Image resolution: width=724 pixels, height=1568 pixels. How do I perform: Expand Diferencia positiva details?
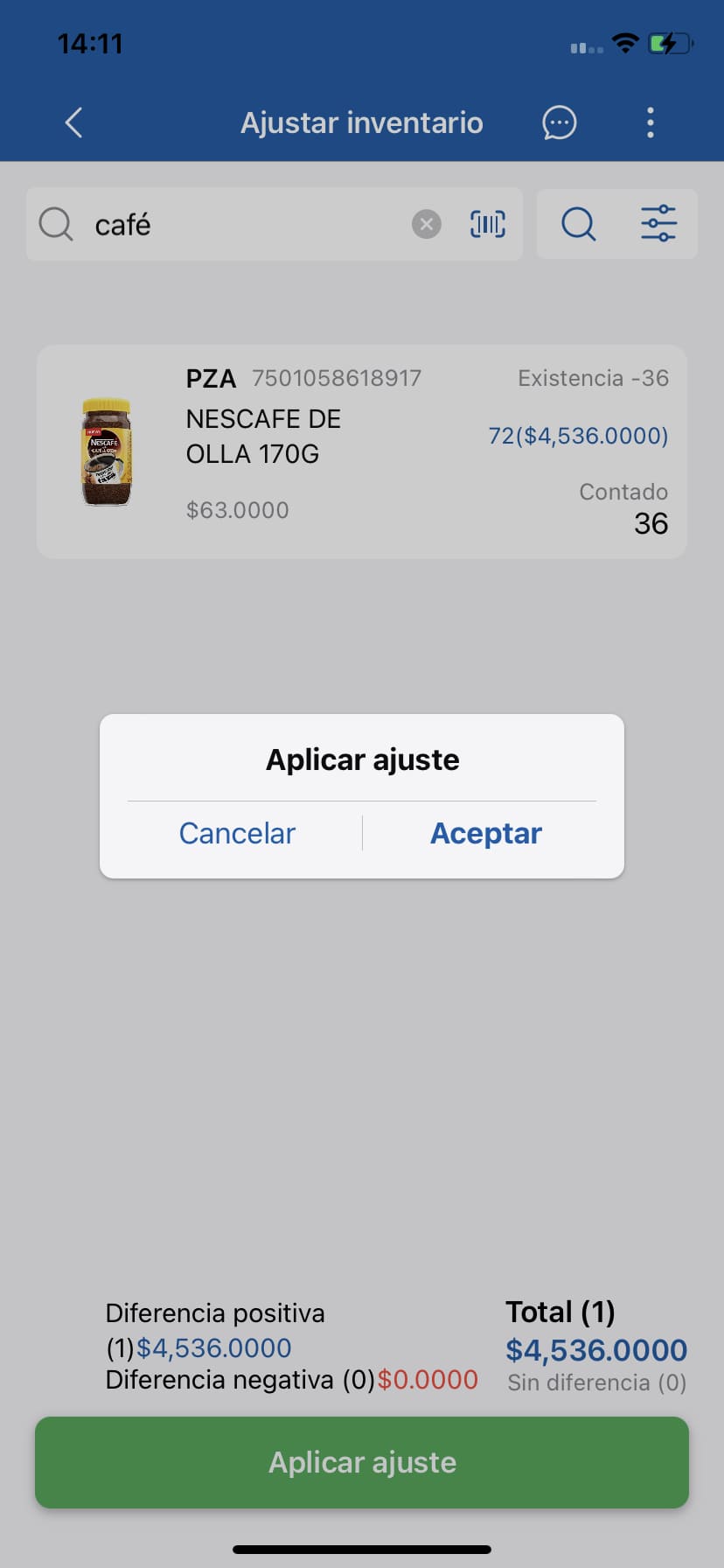point(215,1312)
